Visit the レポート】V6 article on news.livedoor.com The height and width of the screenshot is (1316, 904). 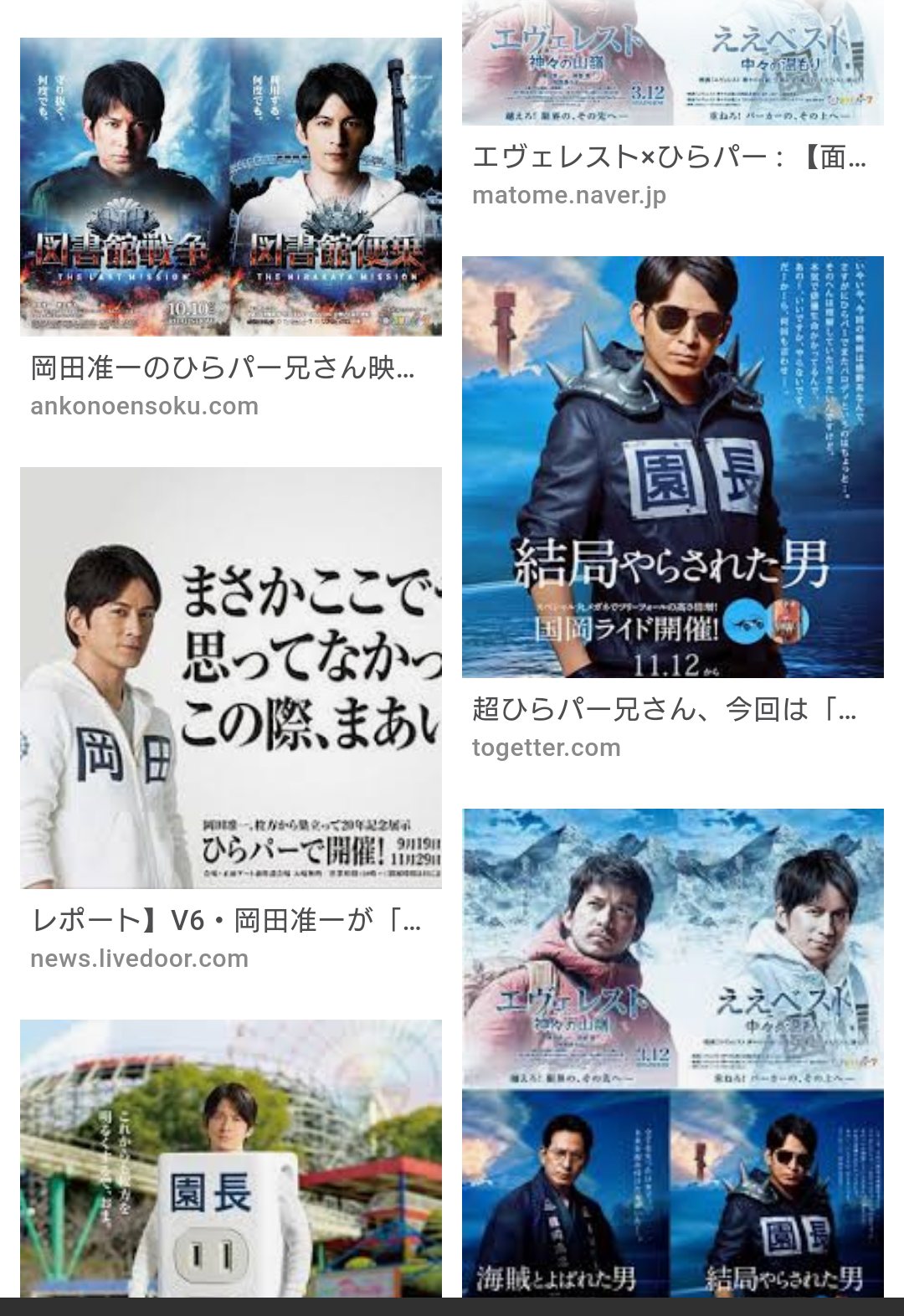(x=226, y=922)
